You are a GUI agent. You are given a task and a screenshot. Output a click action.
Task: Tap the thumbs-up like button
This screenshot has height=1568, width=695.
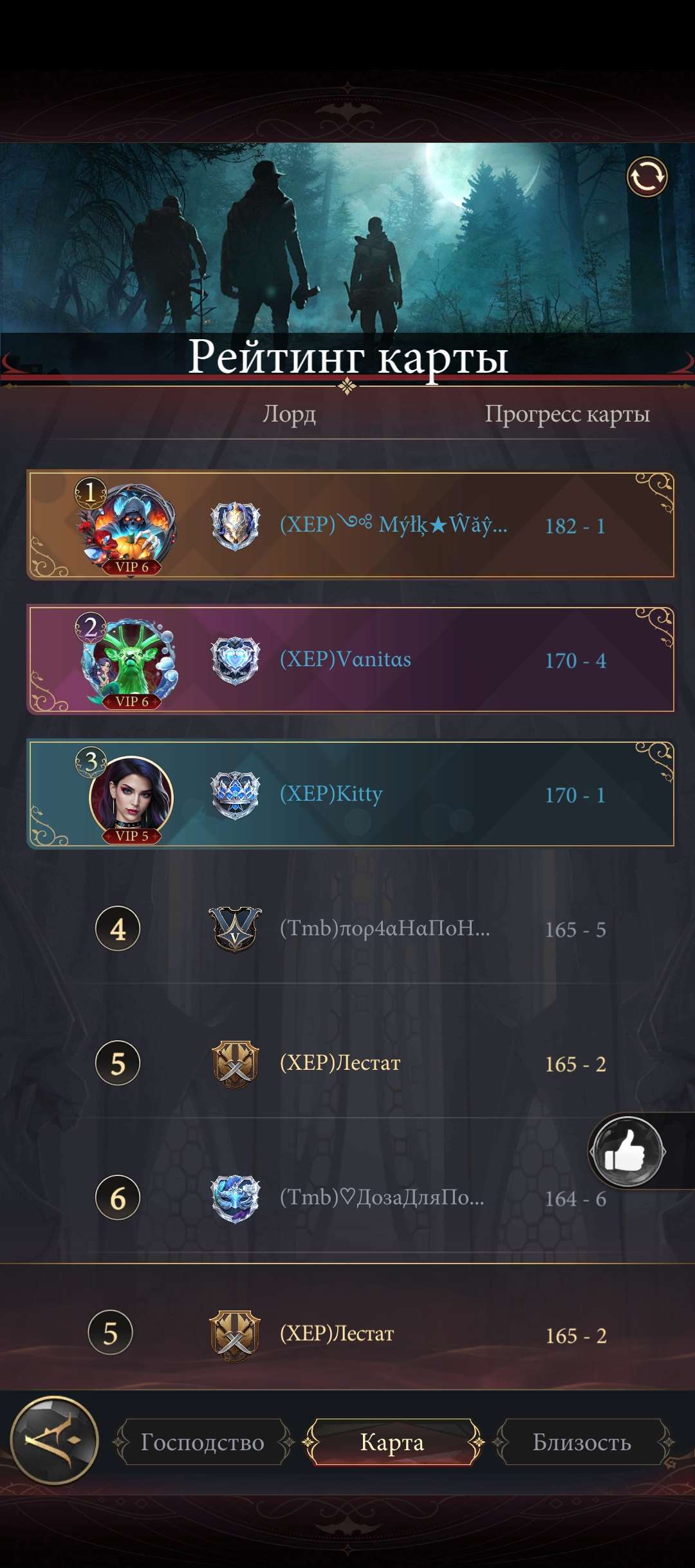tap(627, 1151)
